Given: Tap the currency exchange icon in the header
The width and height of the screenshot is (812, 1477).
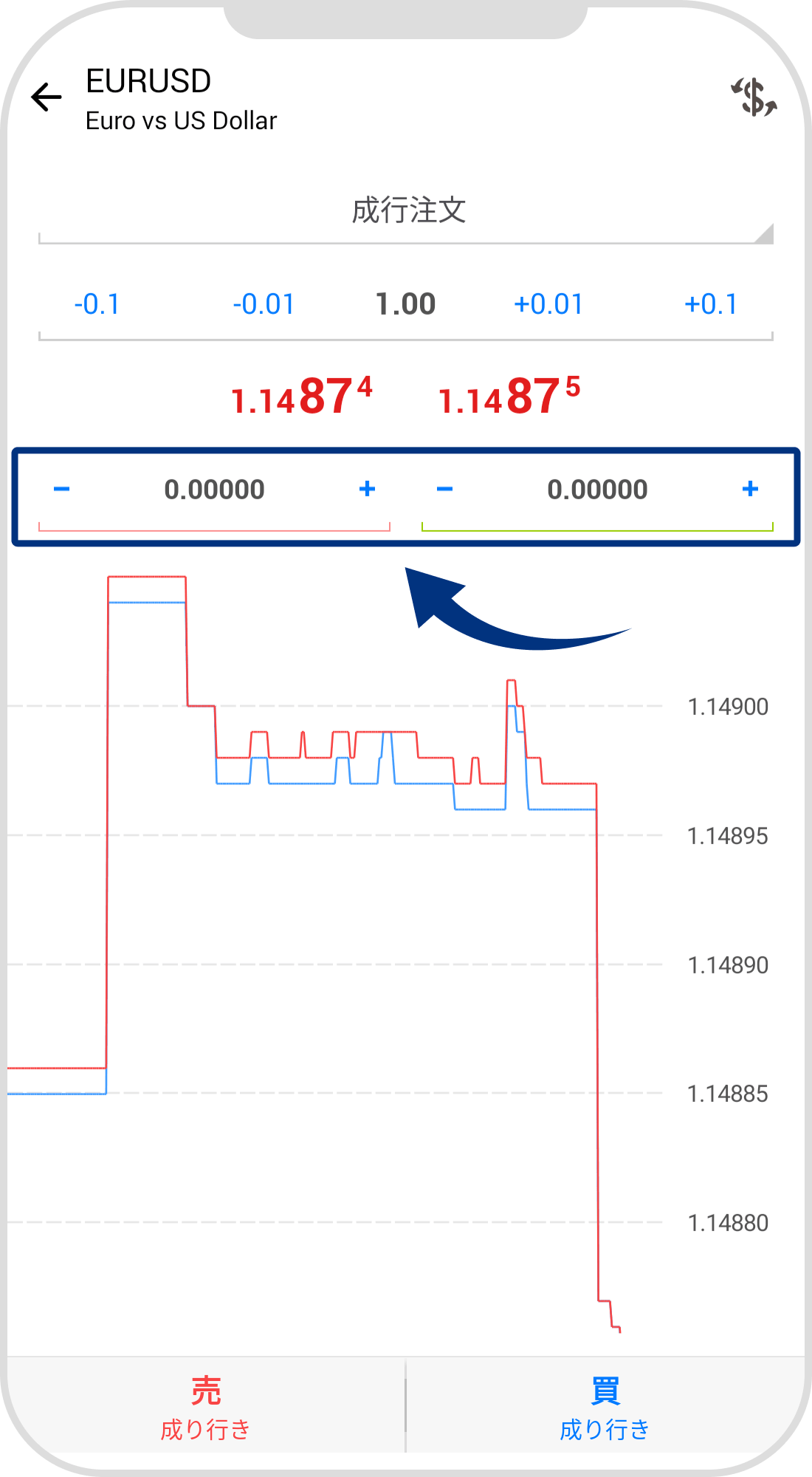Looking at the screenshot, I should [x=754, y=97].
